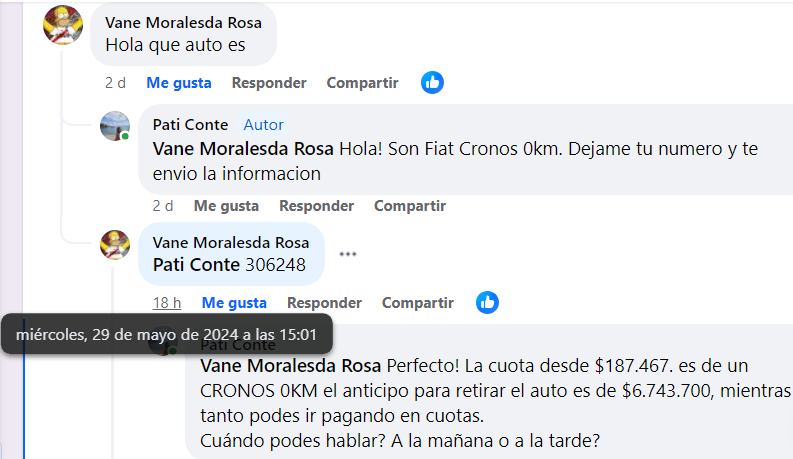Like Vane's 306248 comment
The width and height of the screenshot is (793, 459).
(x=234, y=302)
